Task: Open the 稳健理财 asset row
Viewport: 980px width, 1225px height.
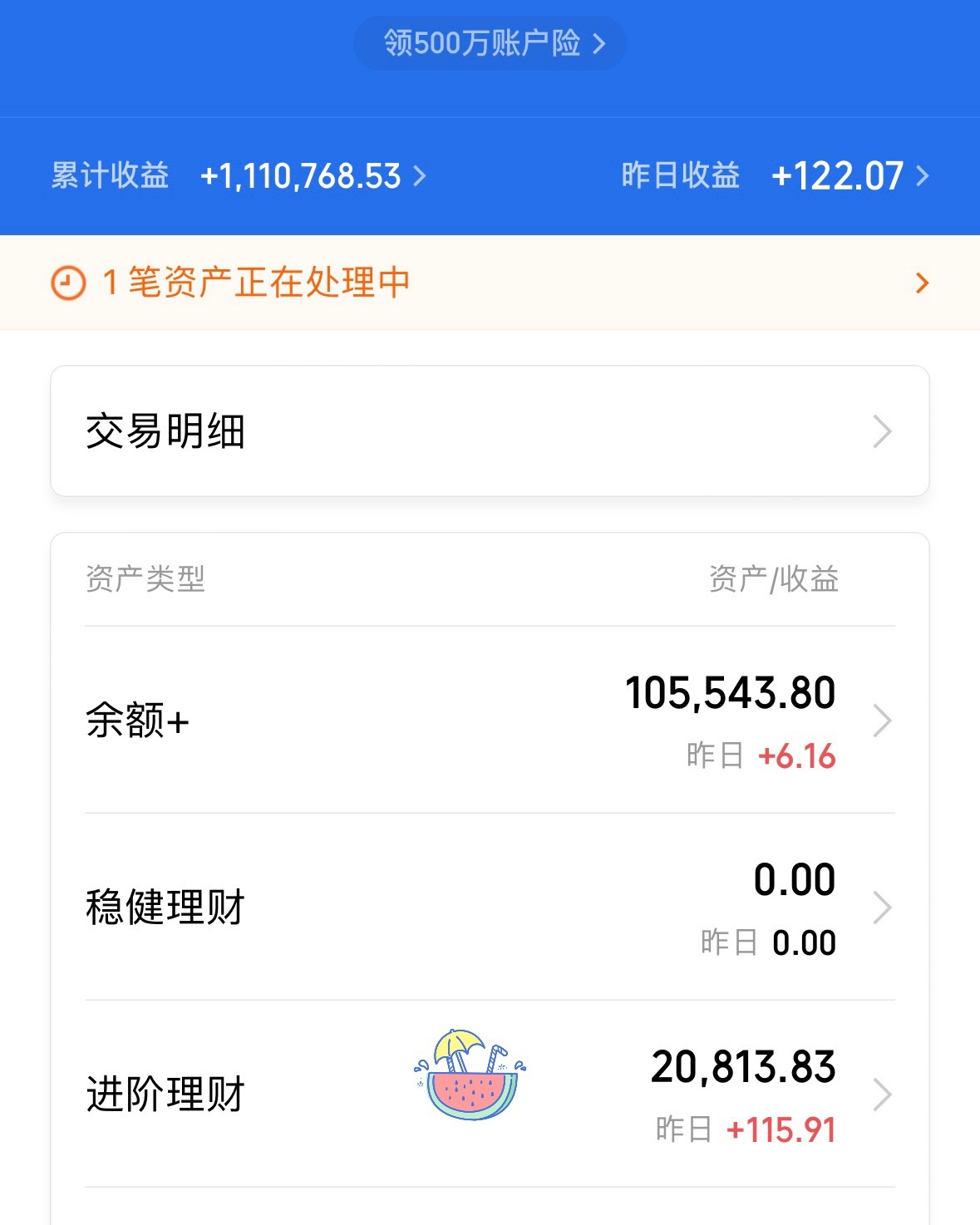Action: [490, 908]
